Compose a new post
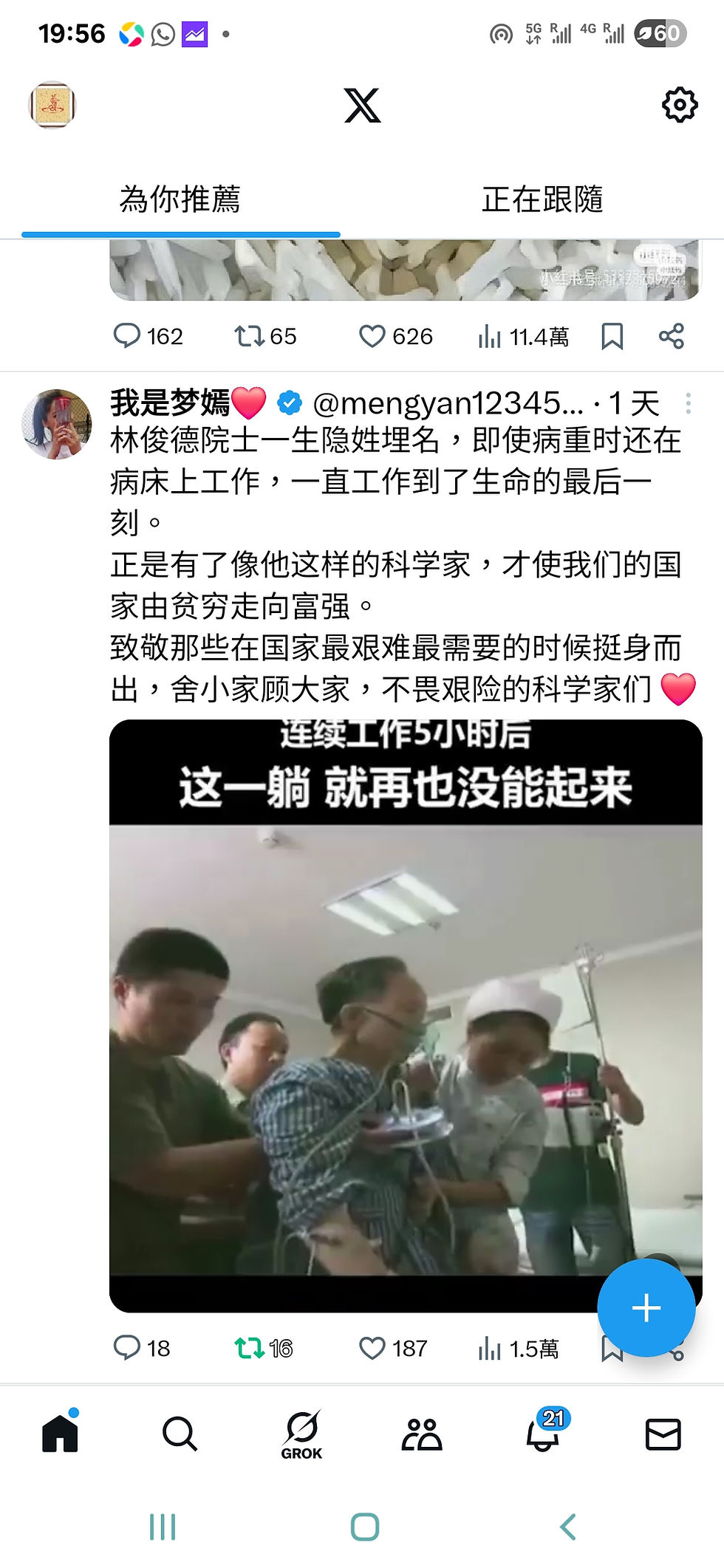The image size is (724, 1568). pyautogui.click(x=646, y=1307)
